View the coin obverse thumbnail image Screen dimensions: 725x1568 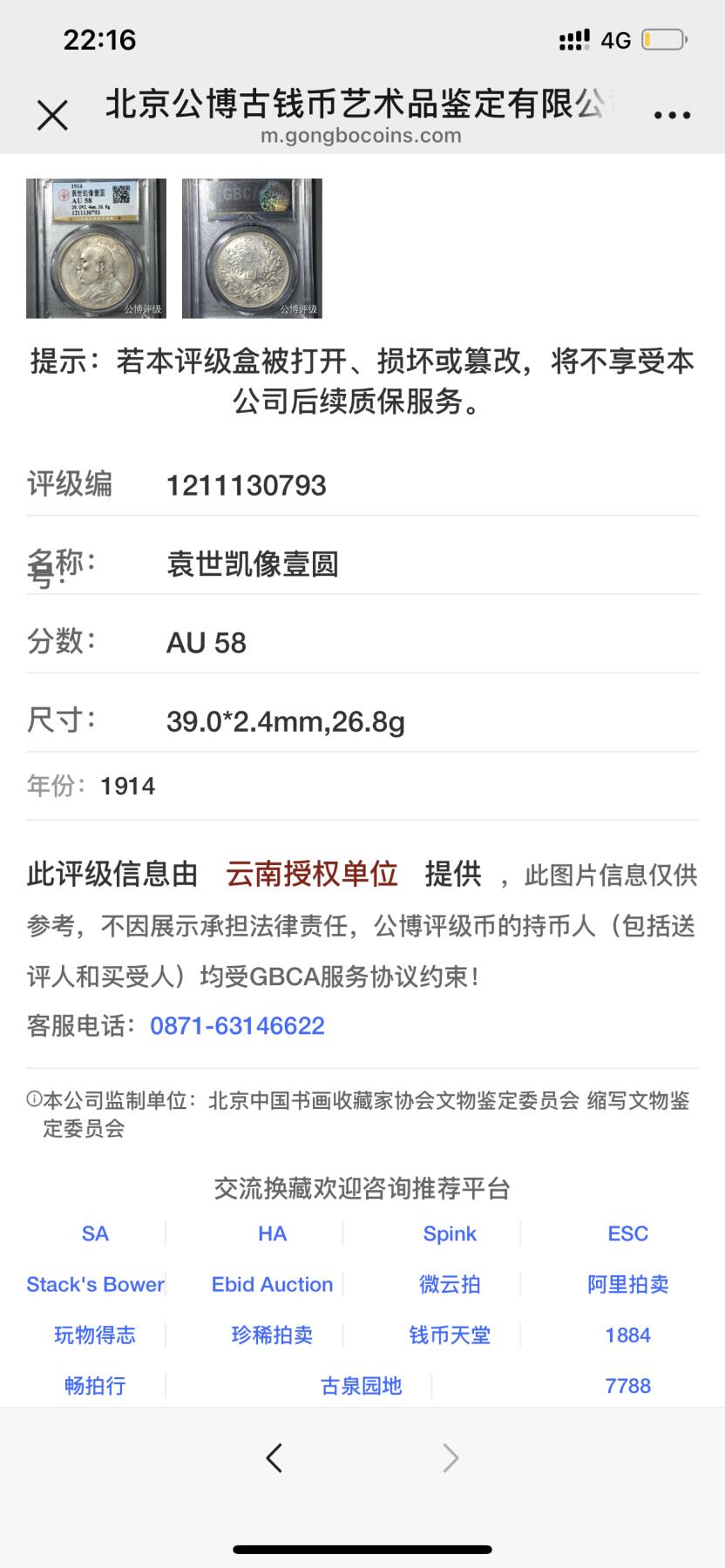click(x=96, y=248)
